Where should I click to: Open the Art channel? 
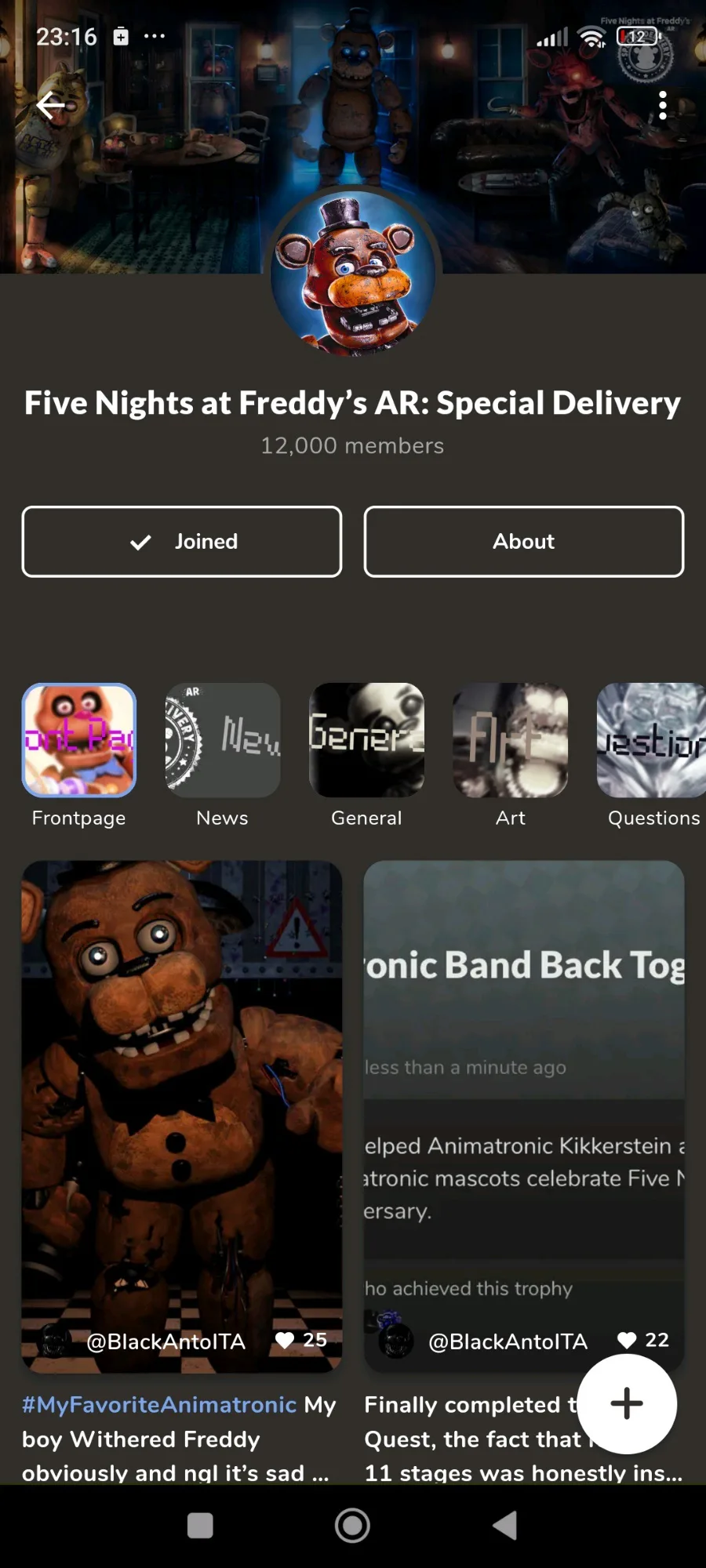(511, 741)
